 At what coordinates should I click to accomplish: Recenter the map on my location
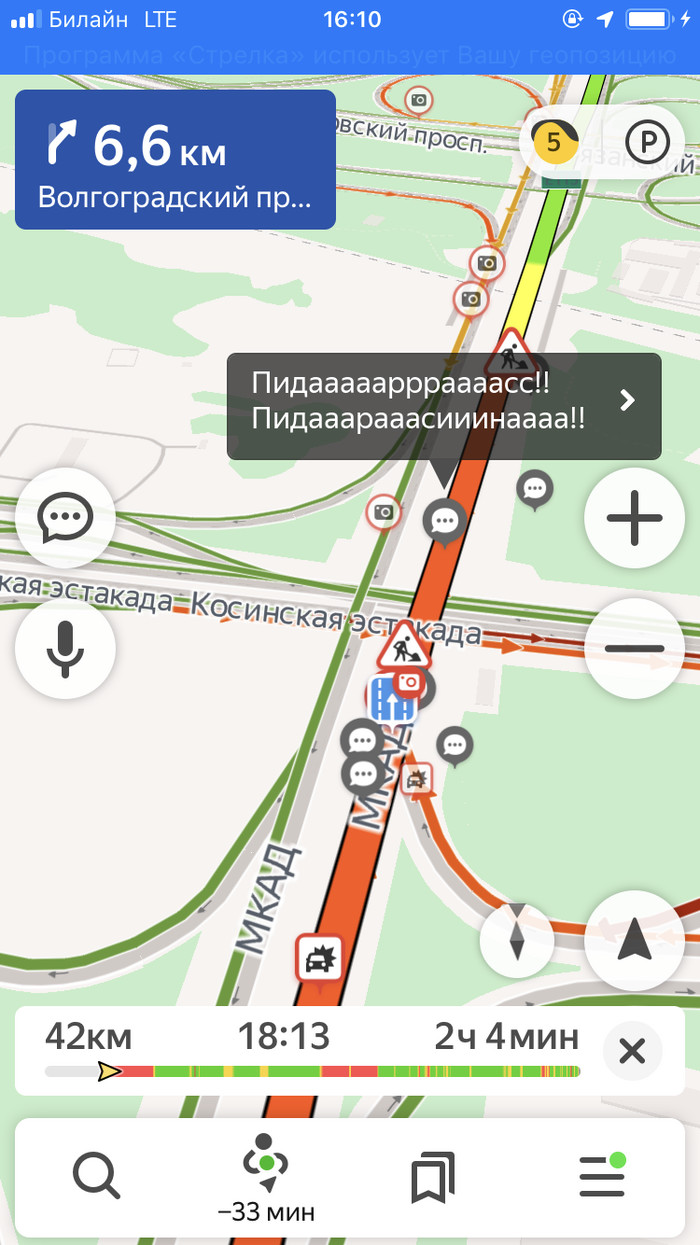[634, 940]
